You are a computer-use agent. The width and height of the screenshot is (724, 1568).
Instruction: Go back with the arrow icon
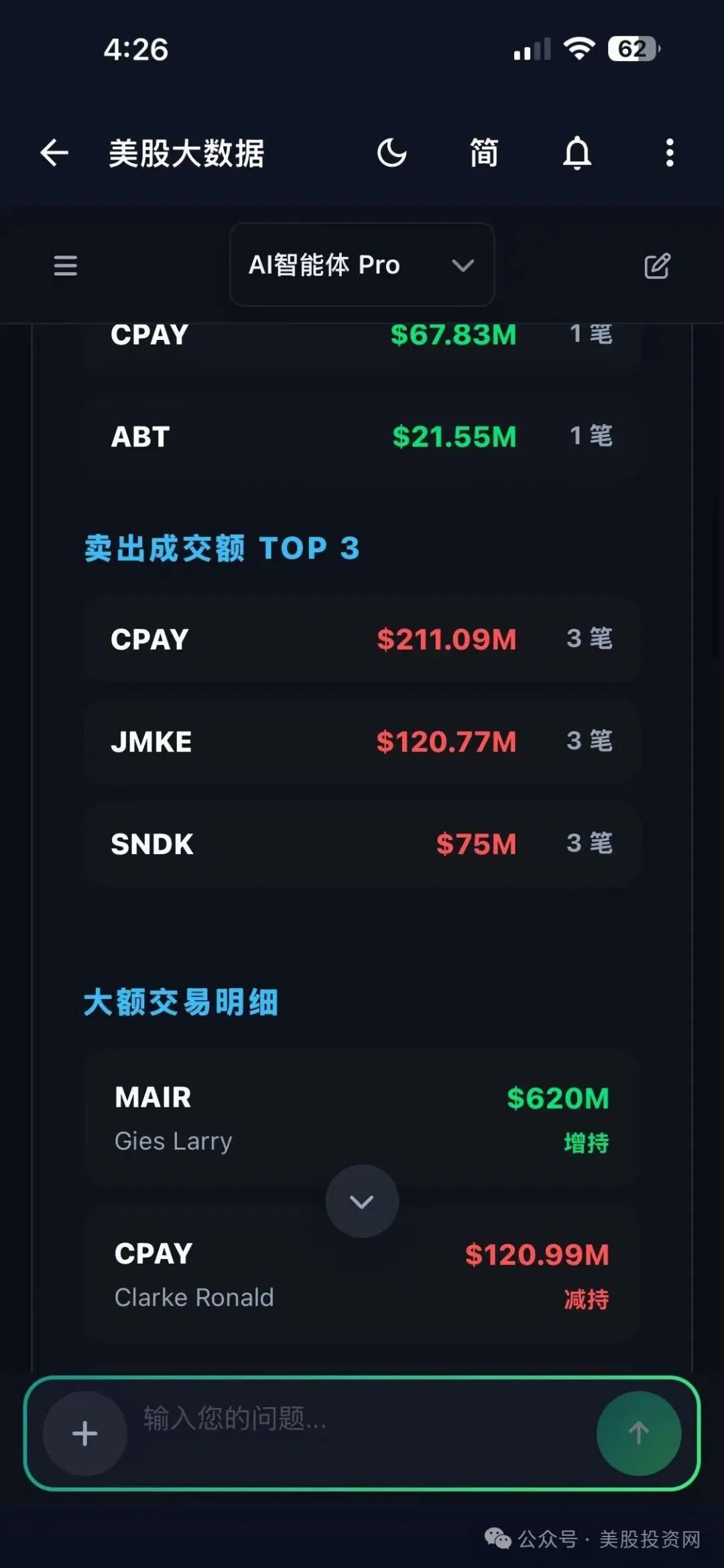[54, 153]
